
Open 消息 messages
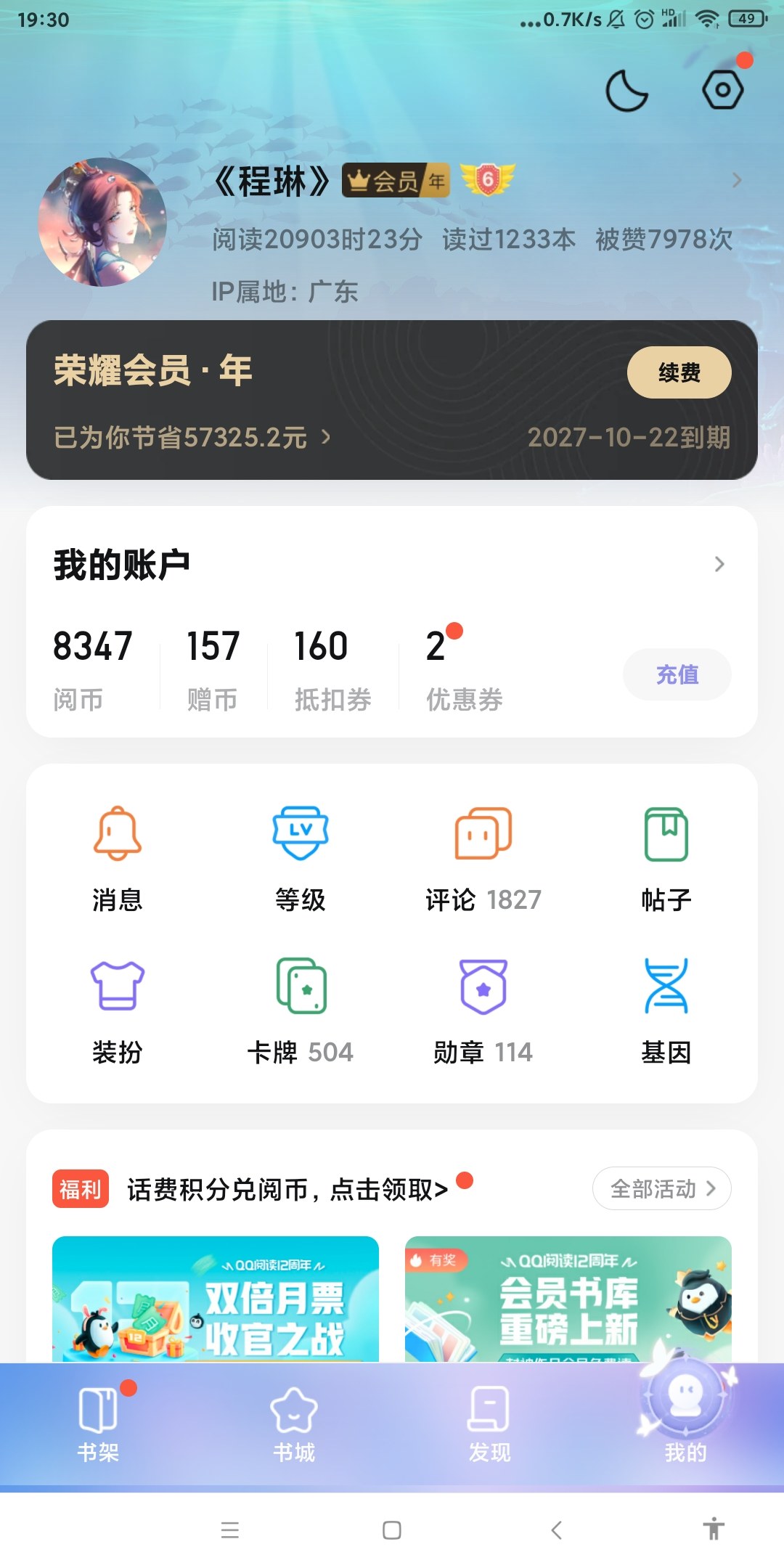pos(118,858)
